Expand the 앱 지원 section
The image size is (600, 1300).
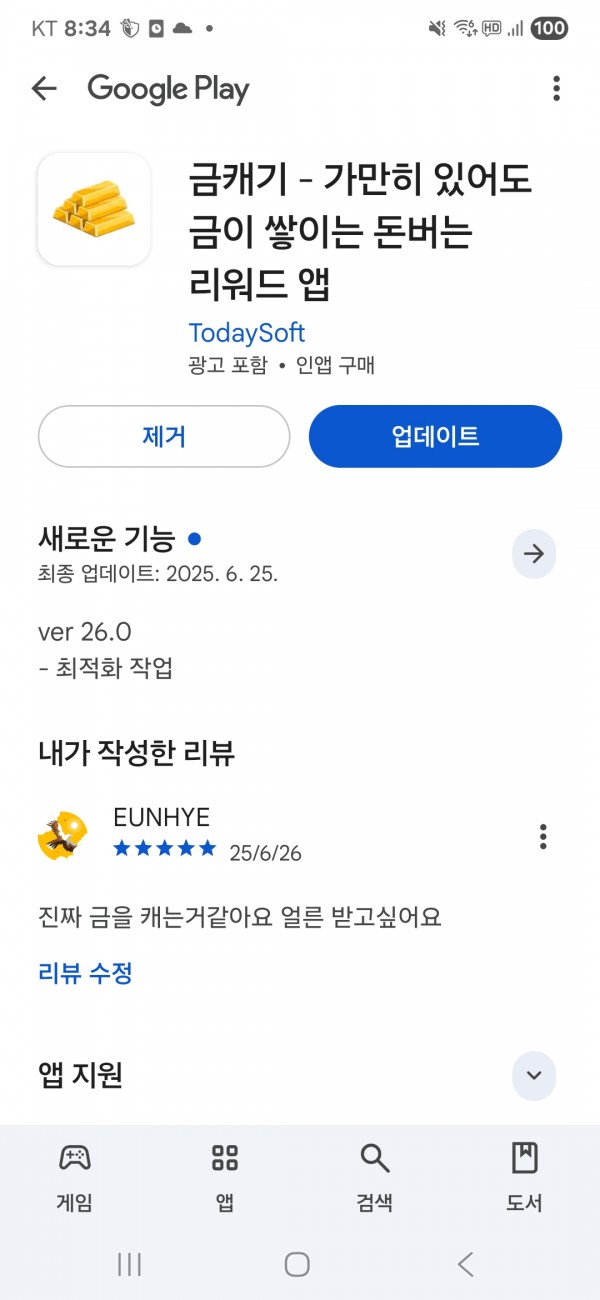tap(534, 1076)
